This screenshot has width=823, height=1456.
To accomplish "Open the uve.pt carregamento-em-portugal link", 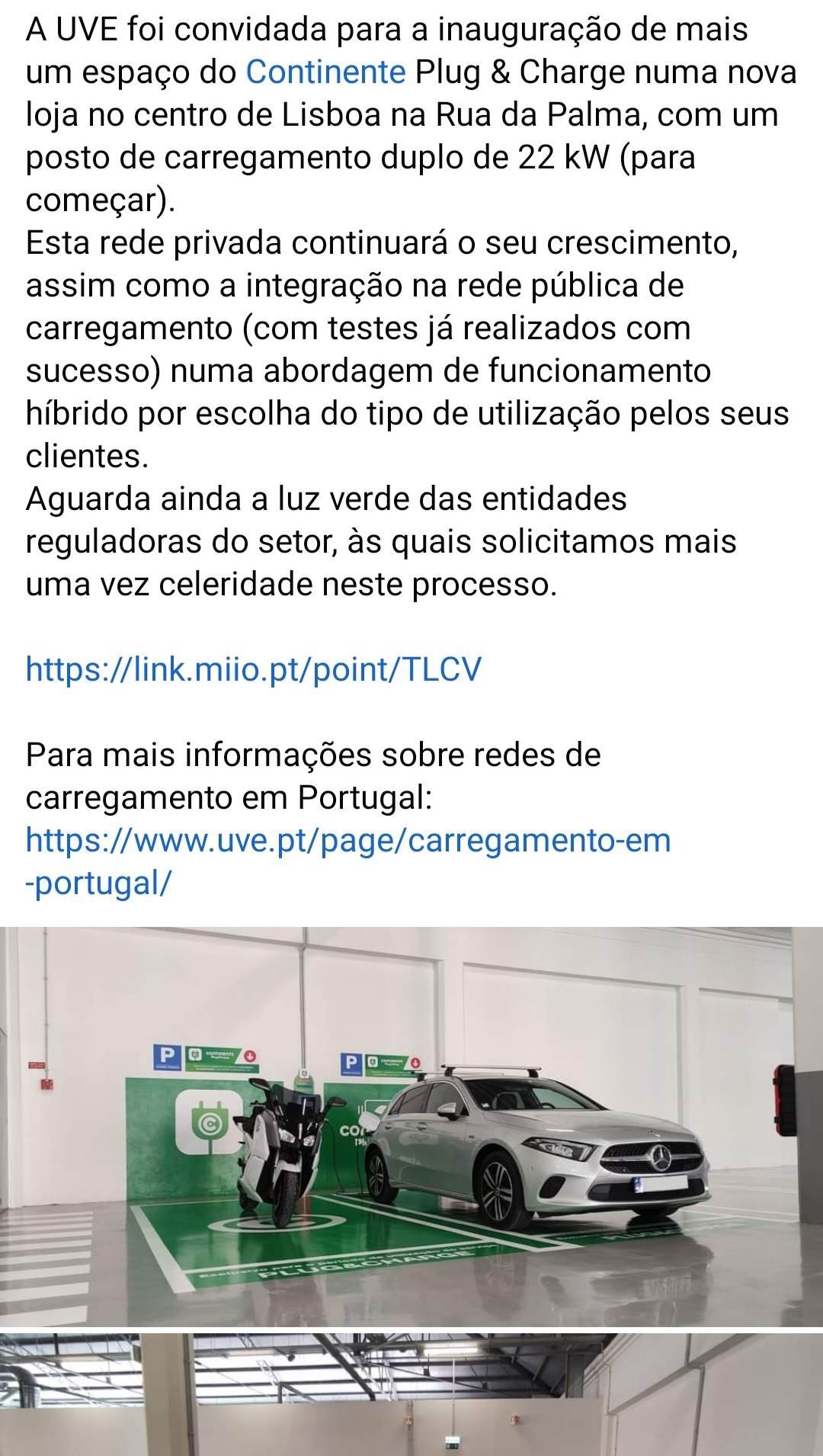I will 347,841.
